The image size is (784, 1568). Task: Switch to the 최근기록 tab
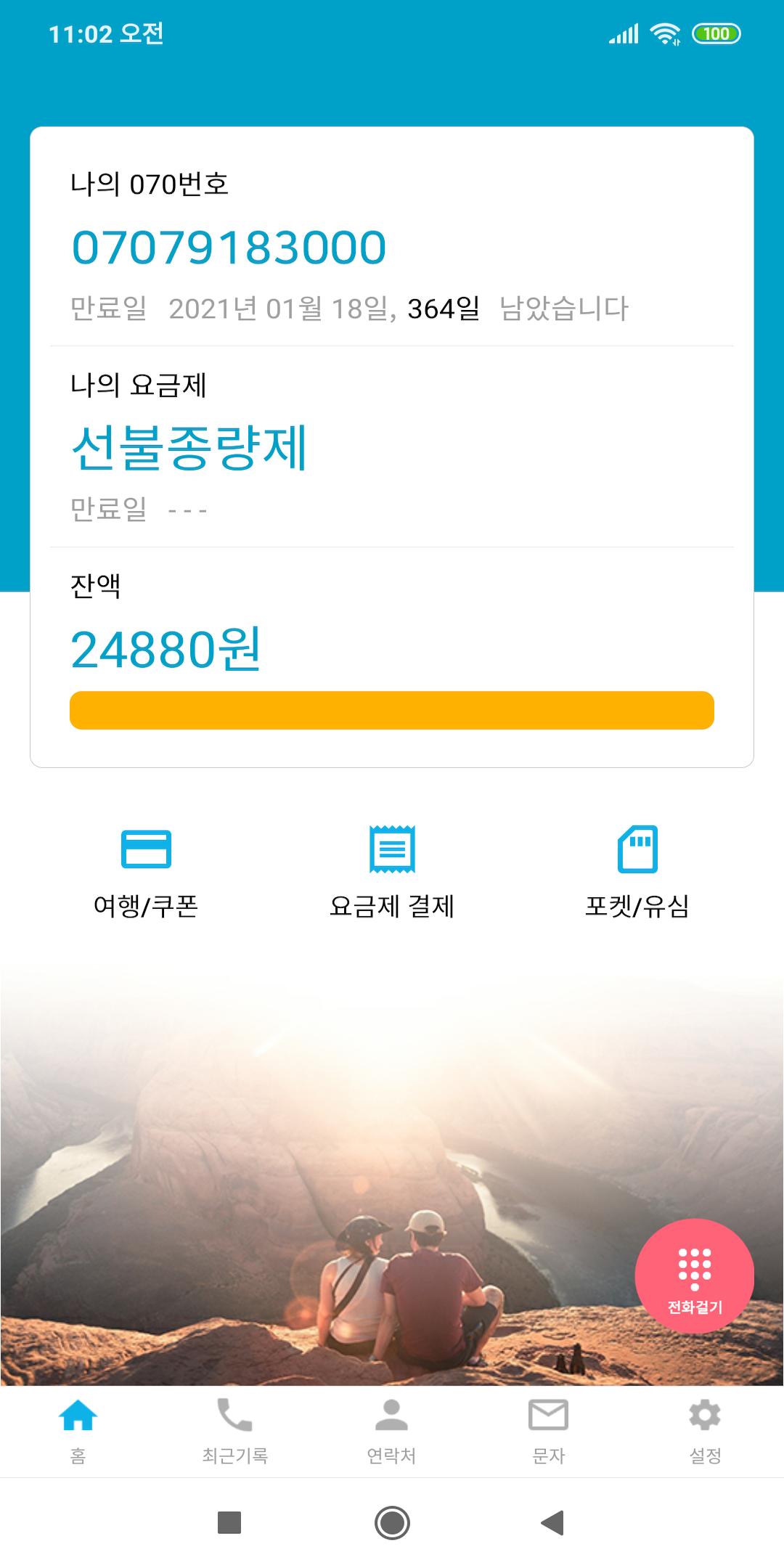tap(235, 1432)
